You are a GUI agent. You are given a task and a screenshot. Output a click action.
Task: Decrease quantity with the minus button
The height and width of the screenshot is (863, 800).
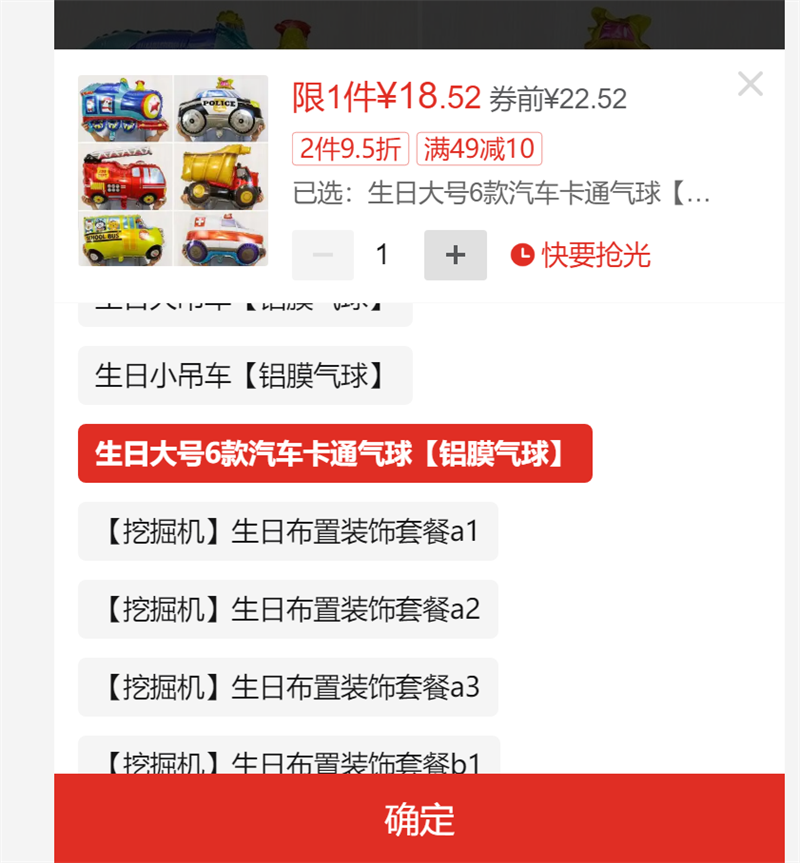point(323,255)
